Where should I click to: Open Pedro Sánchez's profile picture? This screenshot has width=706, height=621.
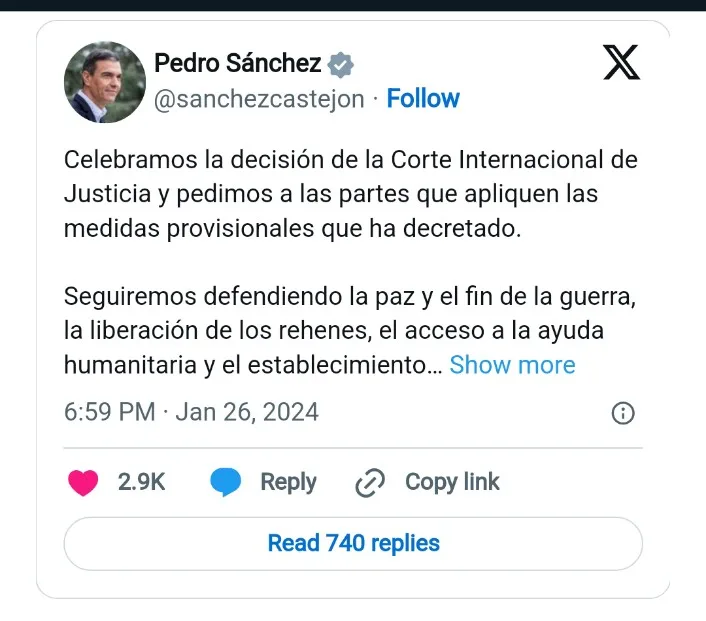[x=105, y=82]
